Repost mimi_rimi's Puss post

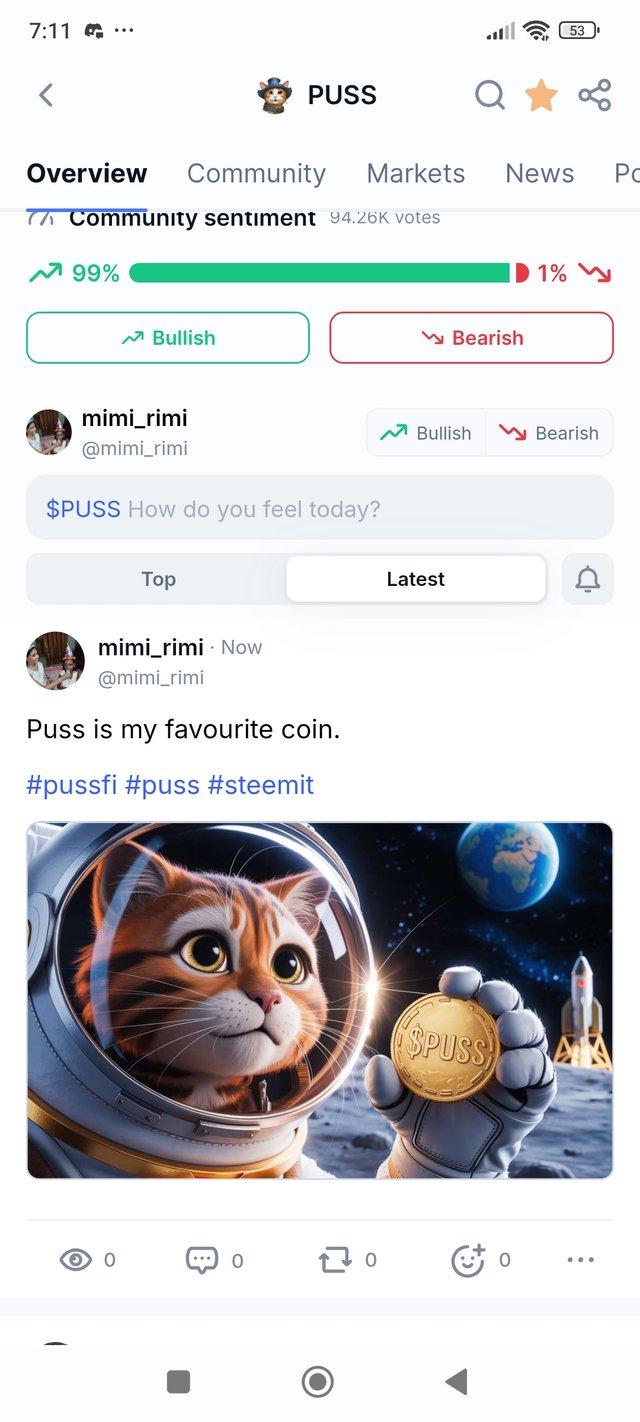[x=336, y=1260]
